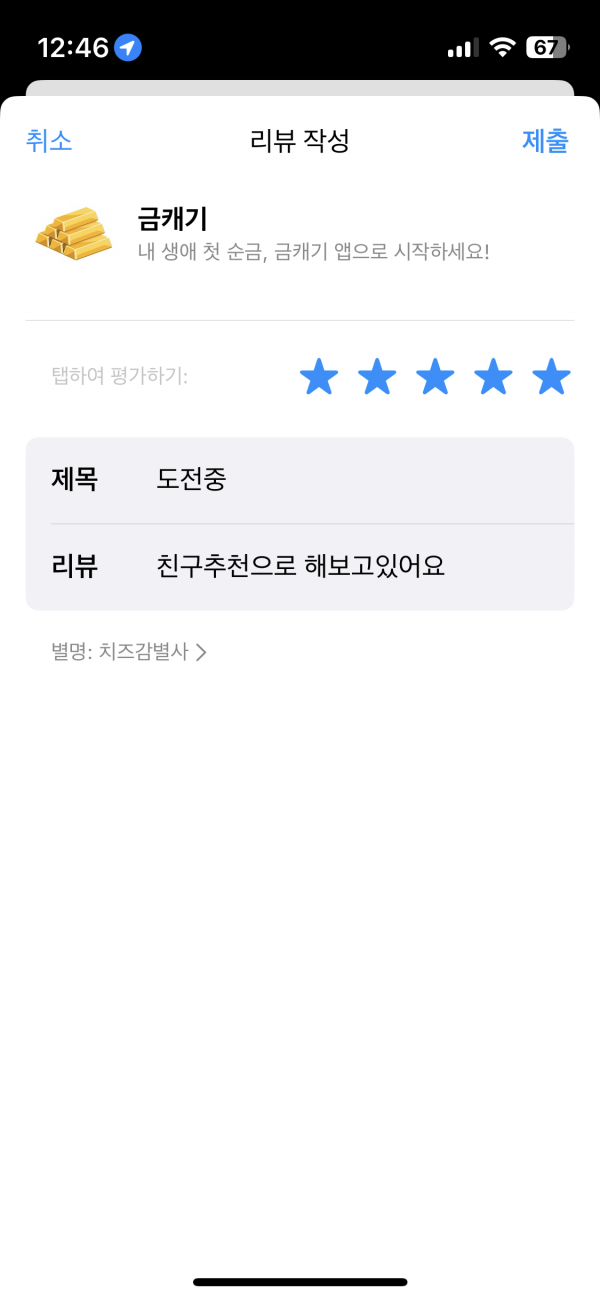600x1299 pixels.
Task: Edit the 제목 title field
Action: click(300, 480)
